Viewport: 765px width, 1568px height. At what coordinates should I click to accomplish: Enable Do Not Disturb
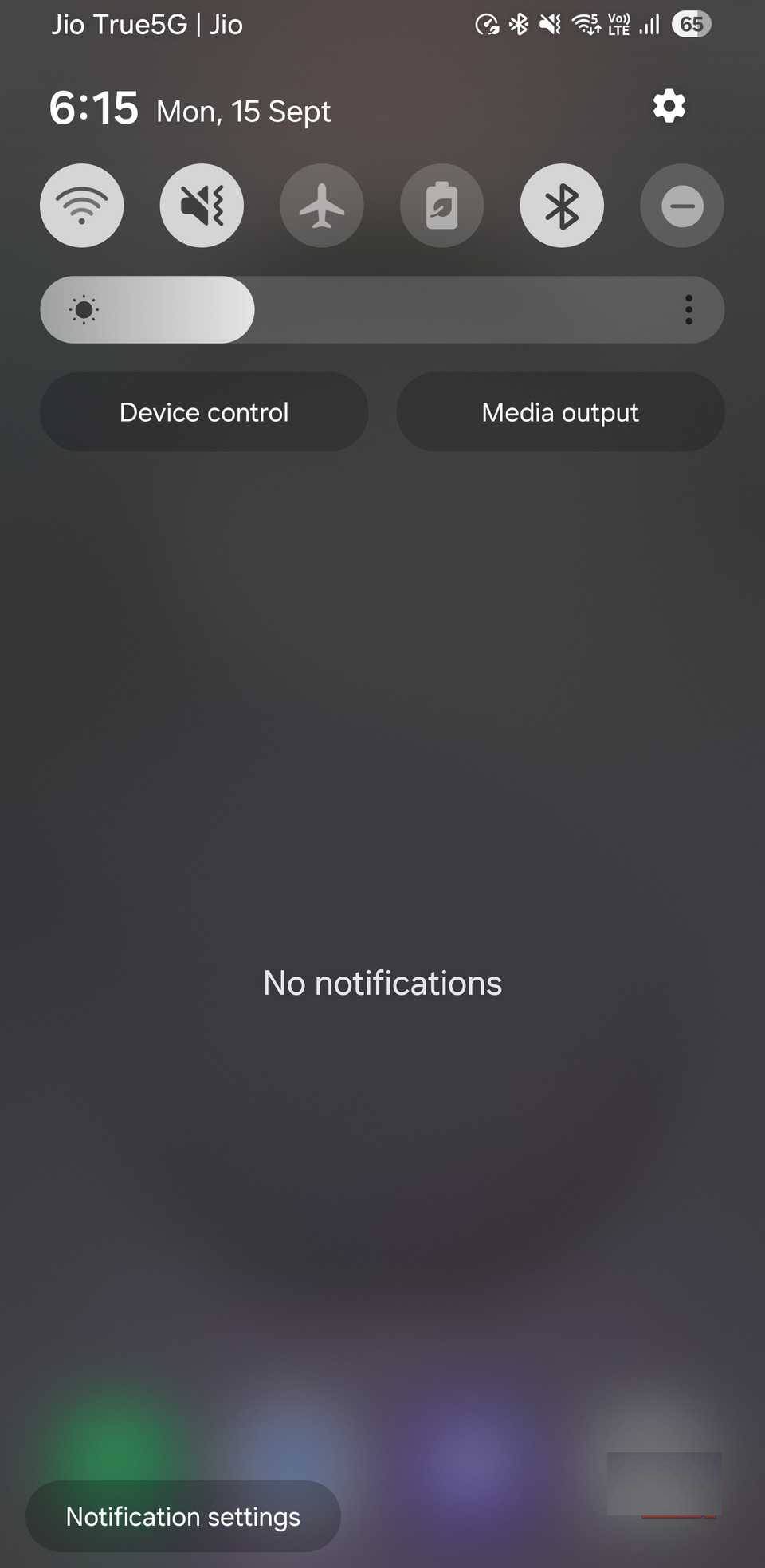[x=682, y=206]
